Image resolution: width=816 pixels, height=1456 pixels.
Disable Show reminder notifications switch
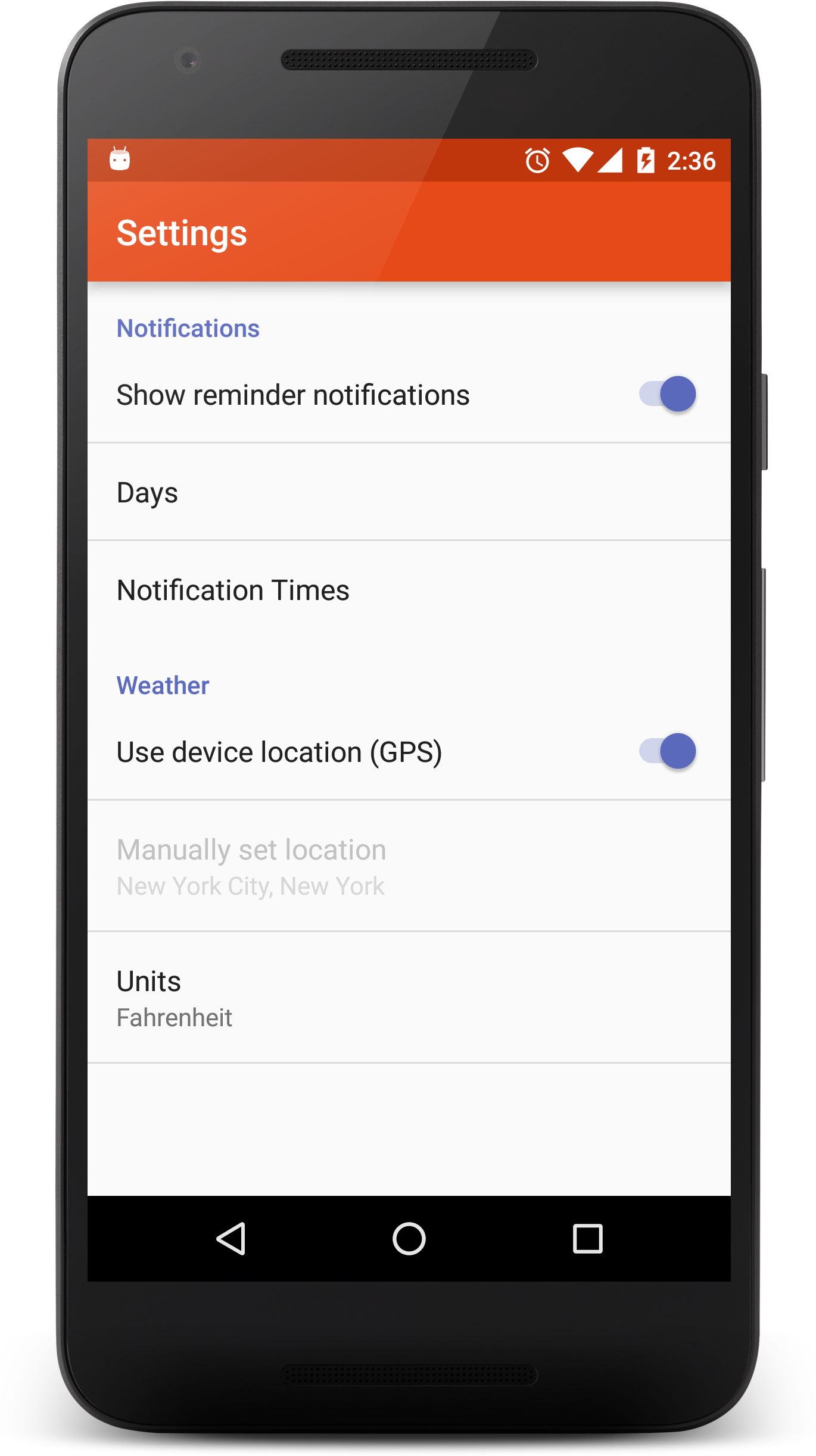tap(667, 394)
